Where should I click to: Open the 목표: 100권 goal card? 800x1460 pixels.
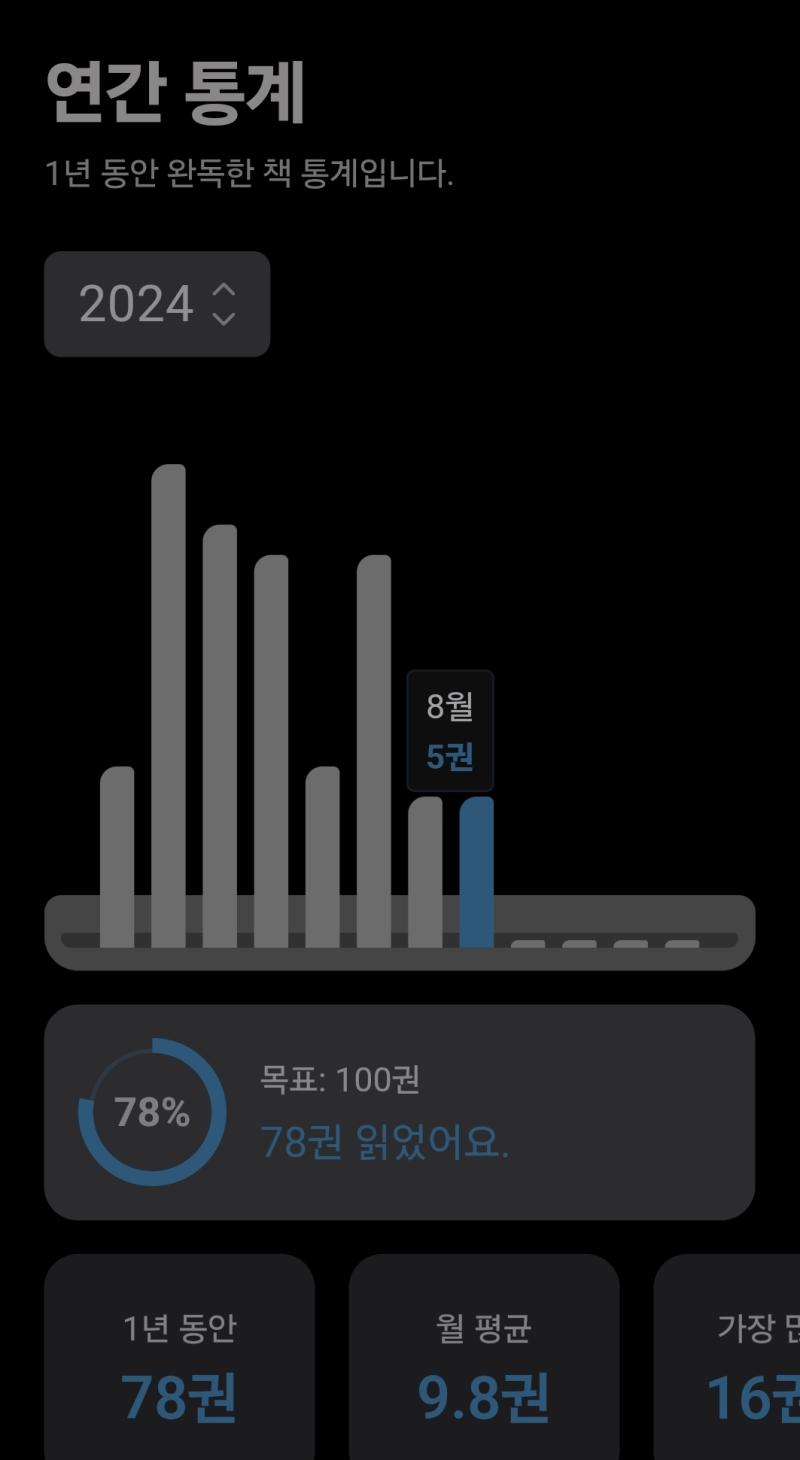[x=399, y=1112]
